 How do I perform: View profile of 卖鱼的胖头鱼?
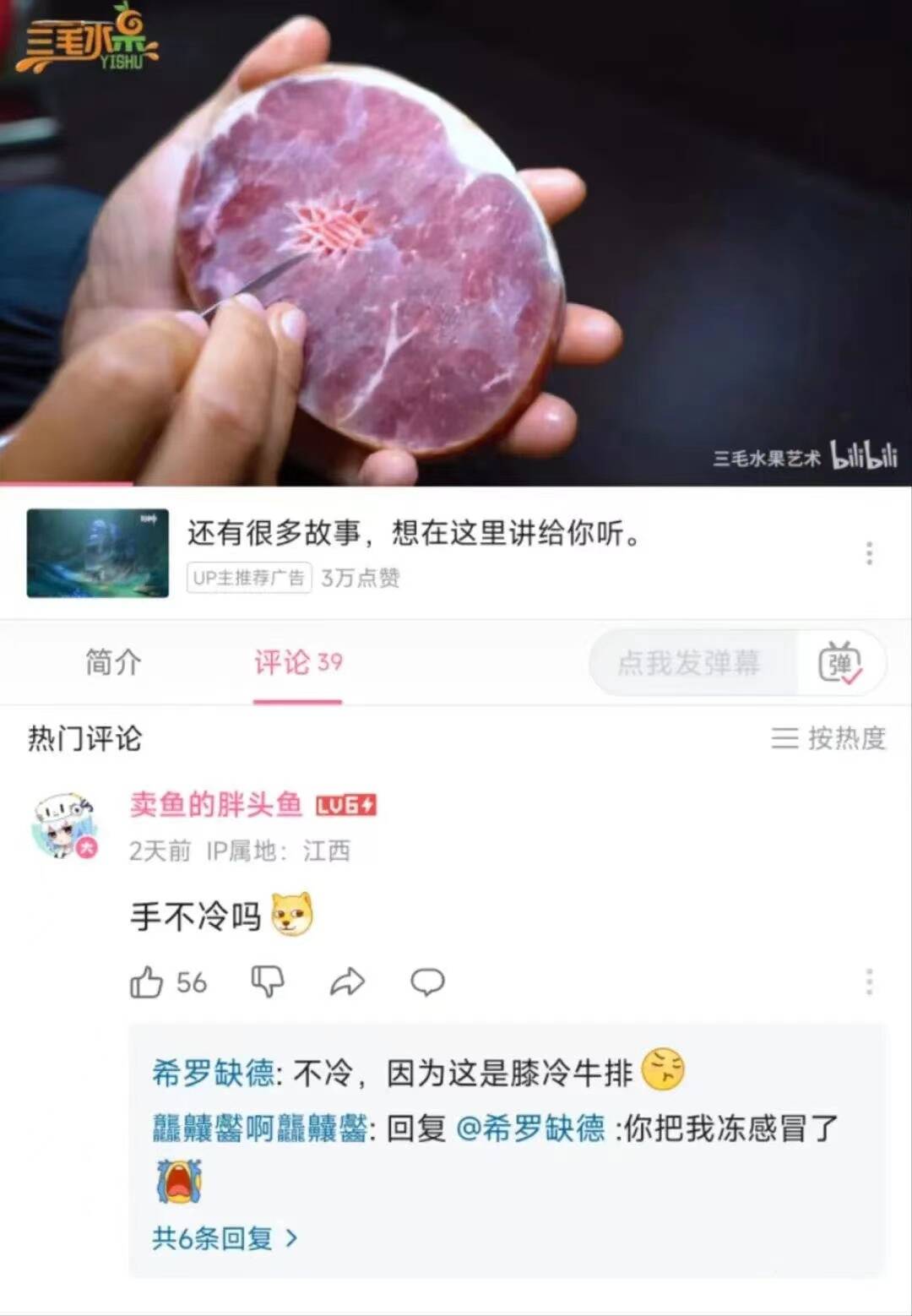point(215,804)
